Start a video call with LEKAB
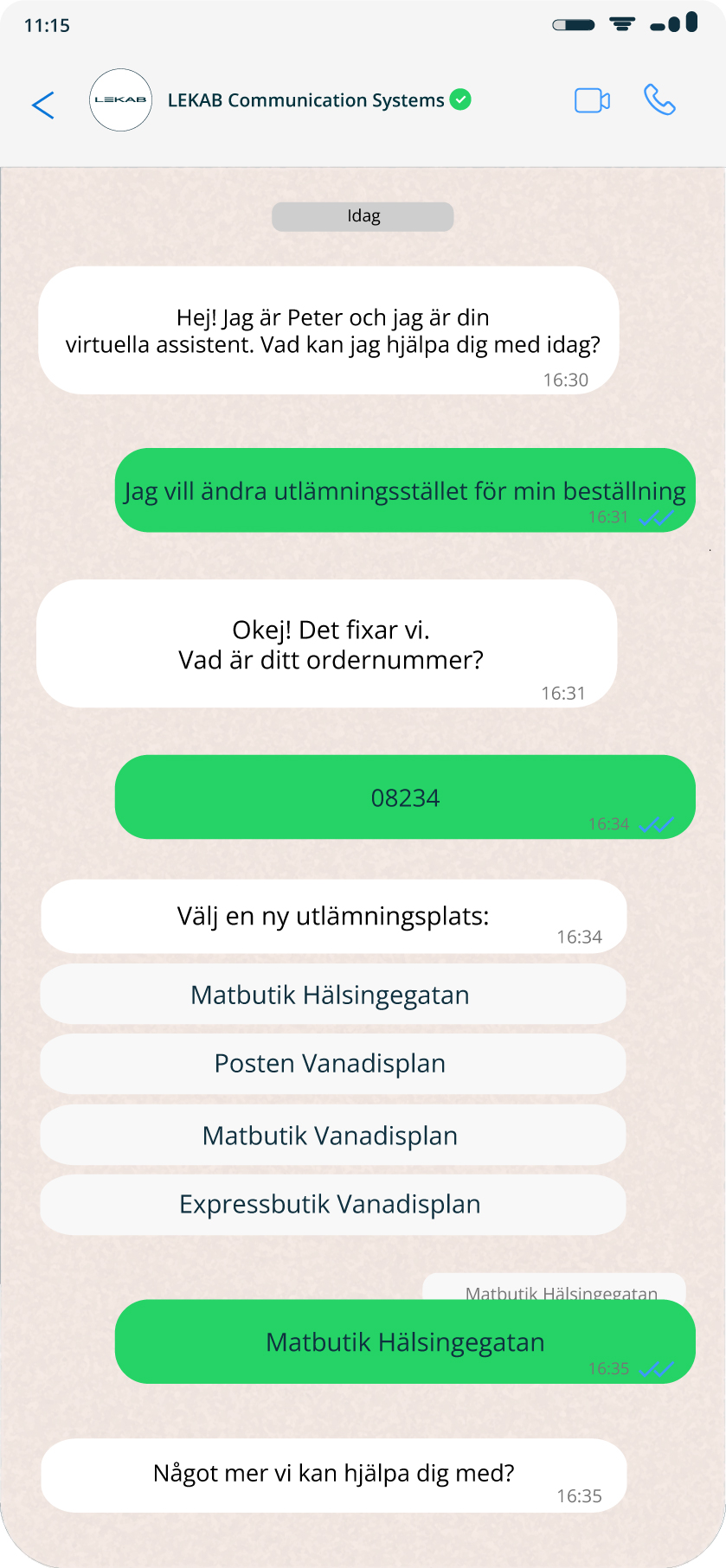The height and width of the screenshot is (1568, 726). coord(592,101)
